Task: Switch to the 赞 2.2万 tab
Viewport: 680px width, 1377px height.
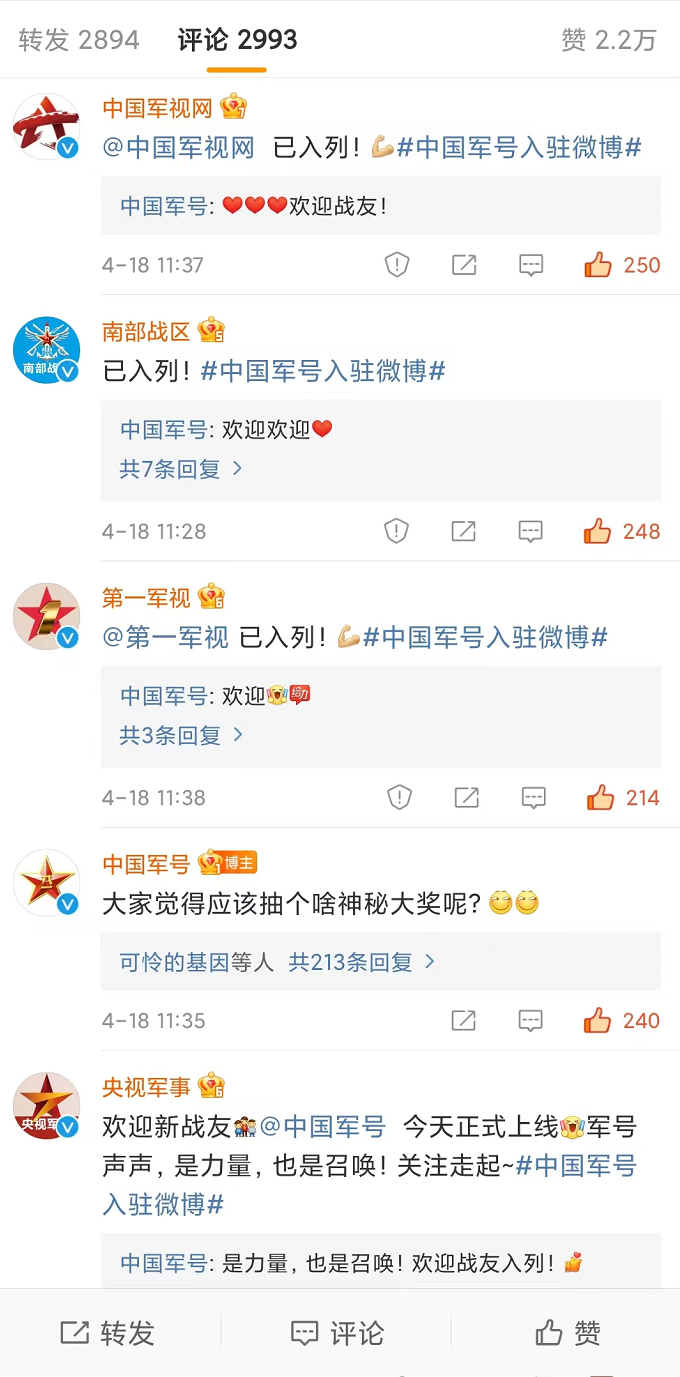Action: [x=609, y=40]
